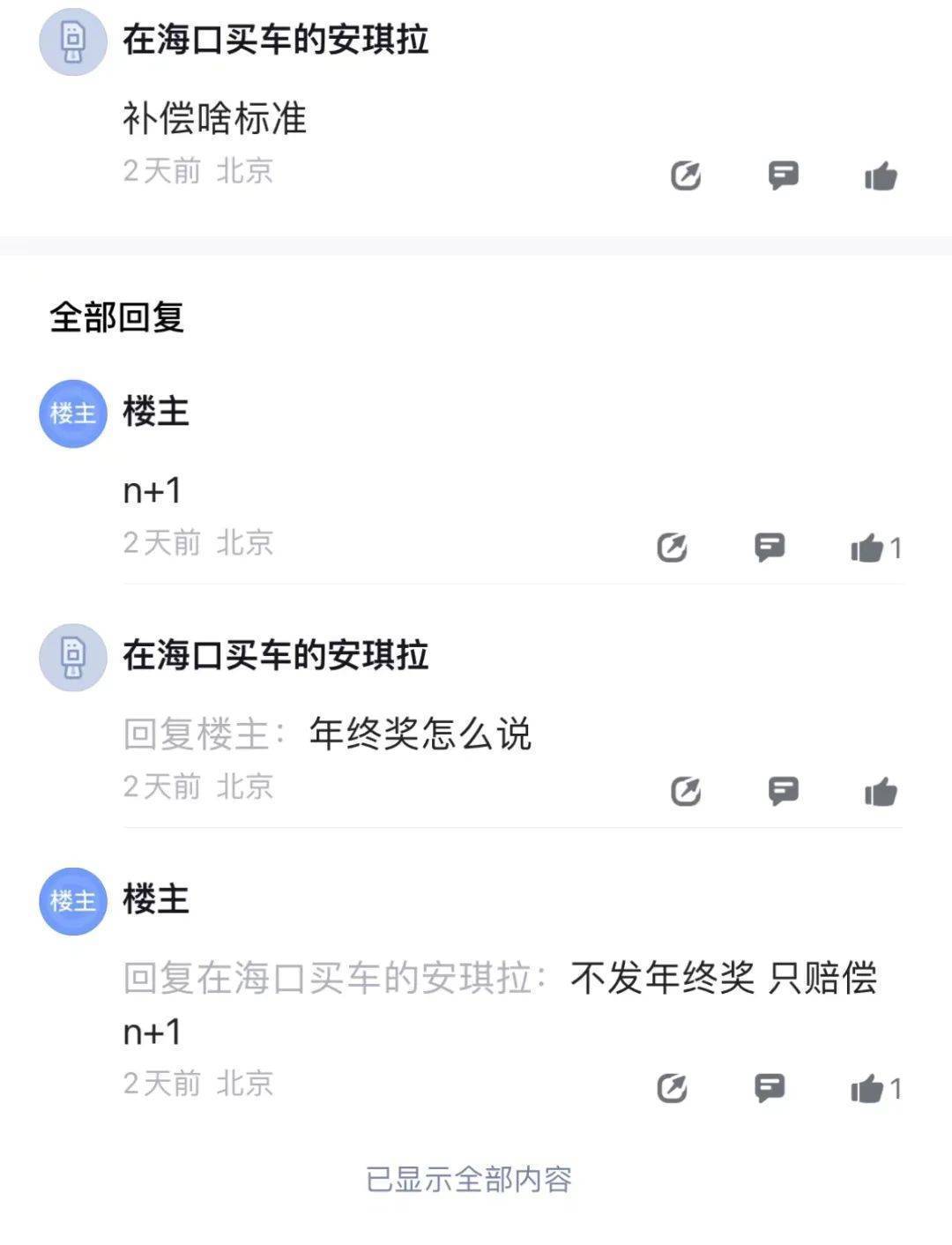The image size is (952, 1245).
Task: Comment on 楼主's first 'n+1' reply
Action: tap(770, 548)
